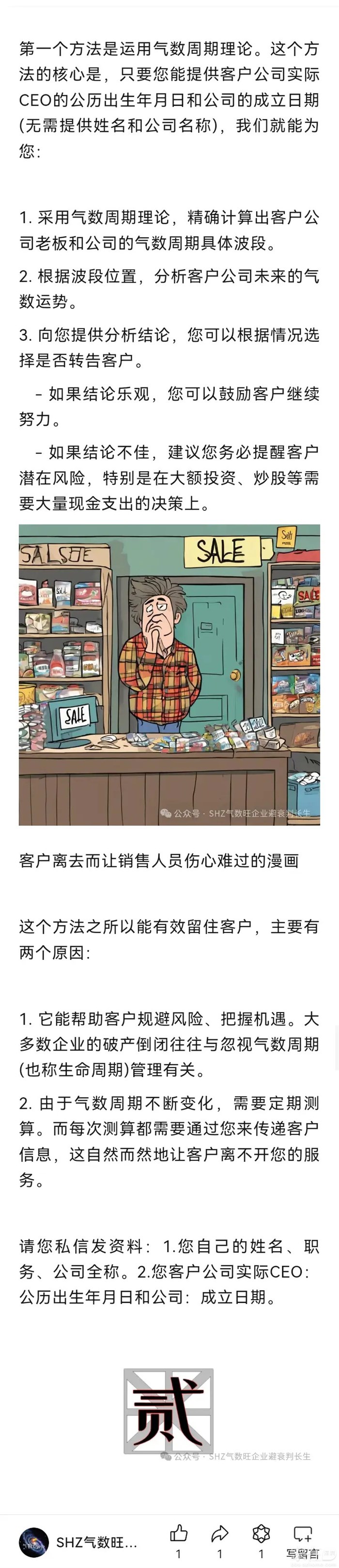Image resolution: width=339 pixels, height=1568 pixels.
Task: Open the SHZ气数旺 account profile
Action: pyautogui.click(x=79, y=1542)
